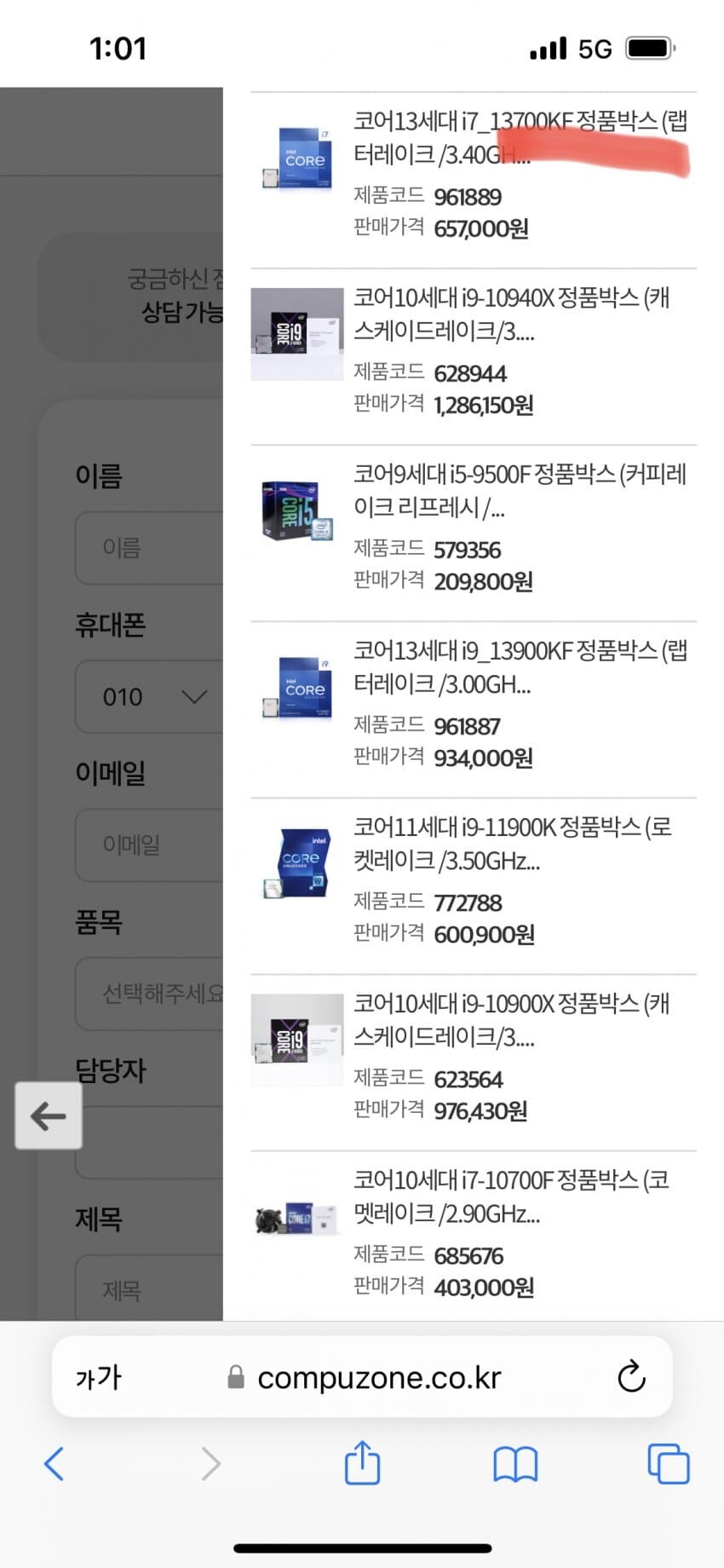The image size is (724, 1568).
Task: Close the product panel with the back arrow
Action: coord(49,1115)
